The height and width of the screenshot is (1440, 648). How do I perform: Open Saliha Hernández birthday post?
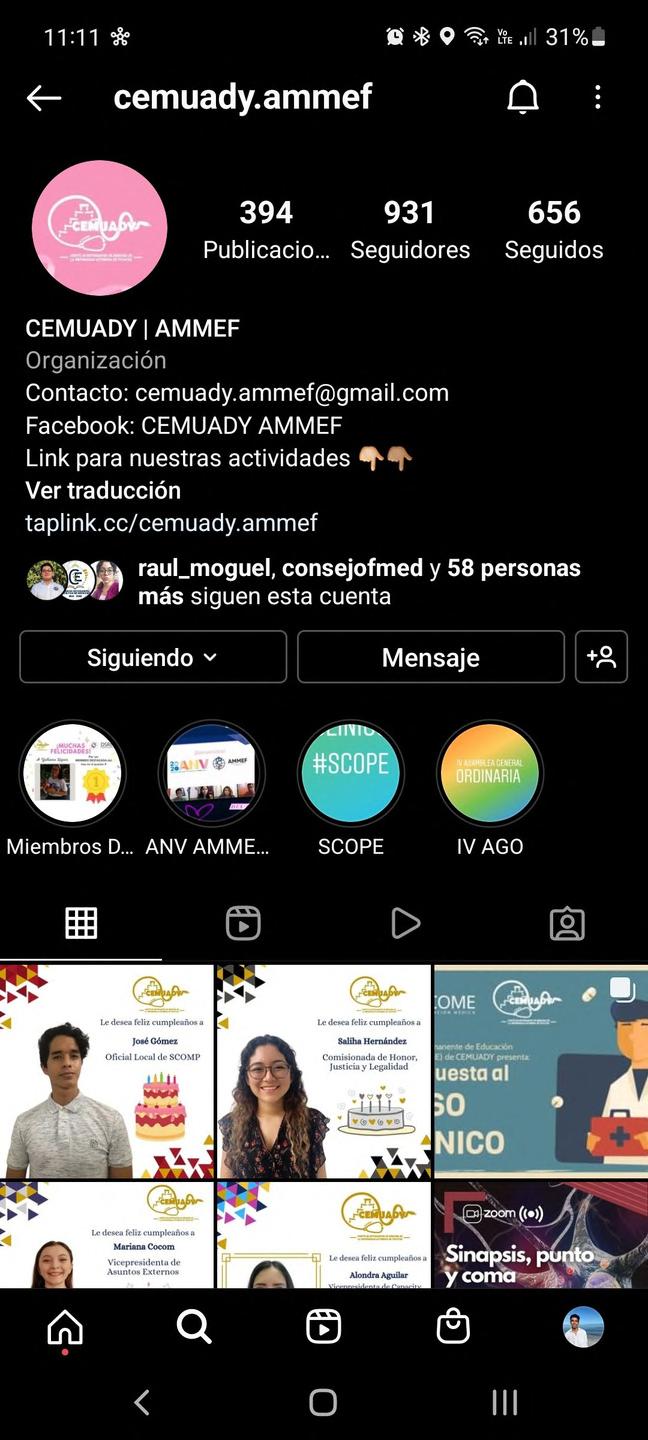coord(324,1071)
